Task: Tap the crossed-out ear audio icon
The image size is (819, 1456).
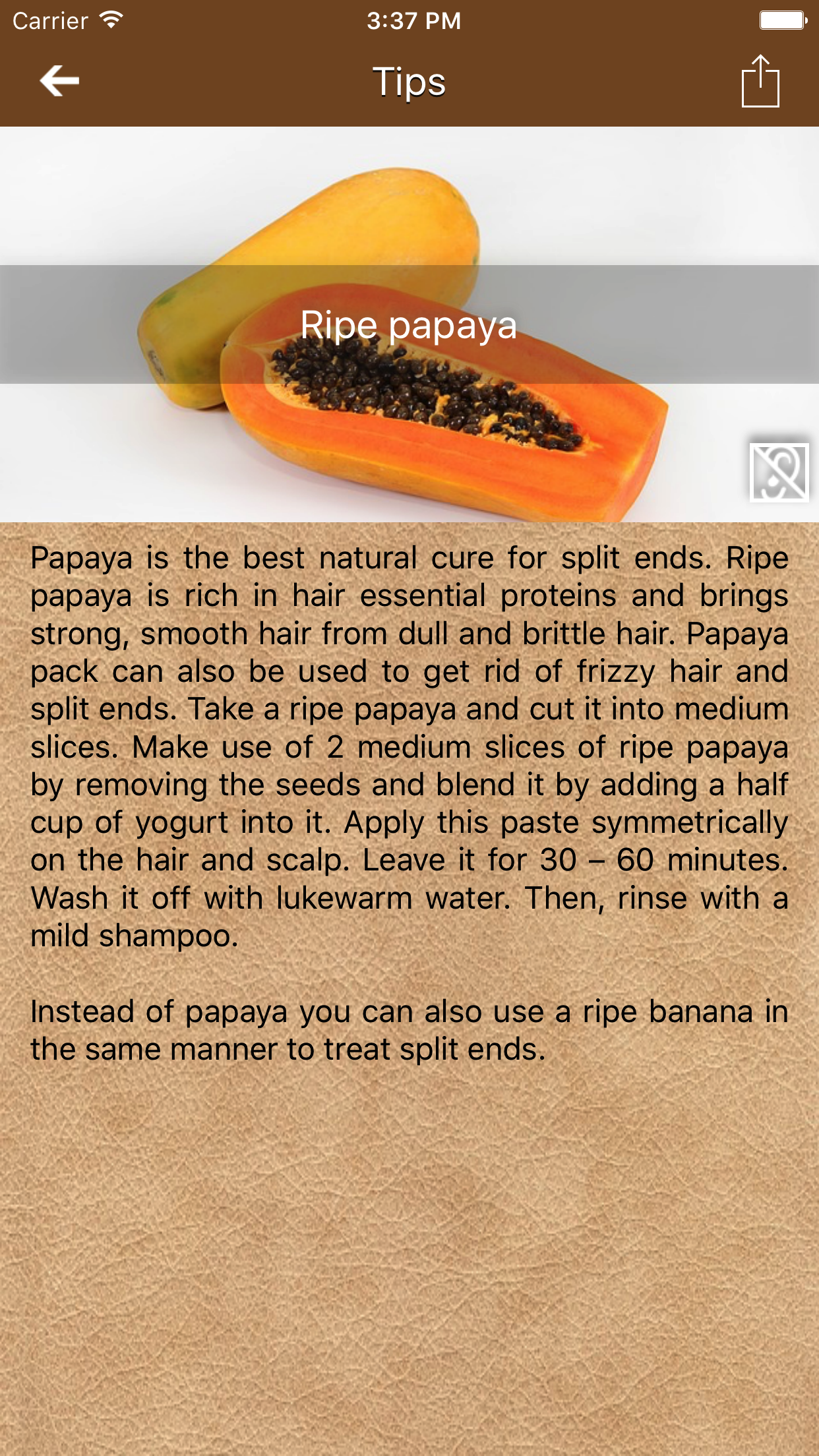Action: tap(779, 472)
